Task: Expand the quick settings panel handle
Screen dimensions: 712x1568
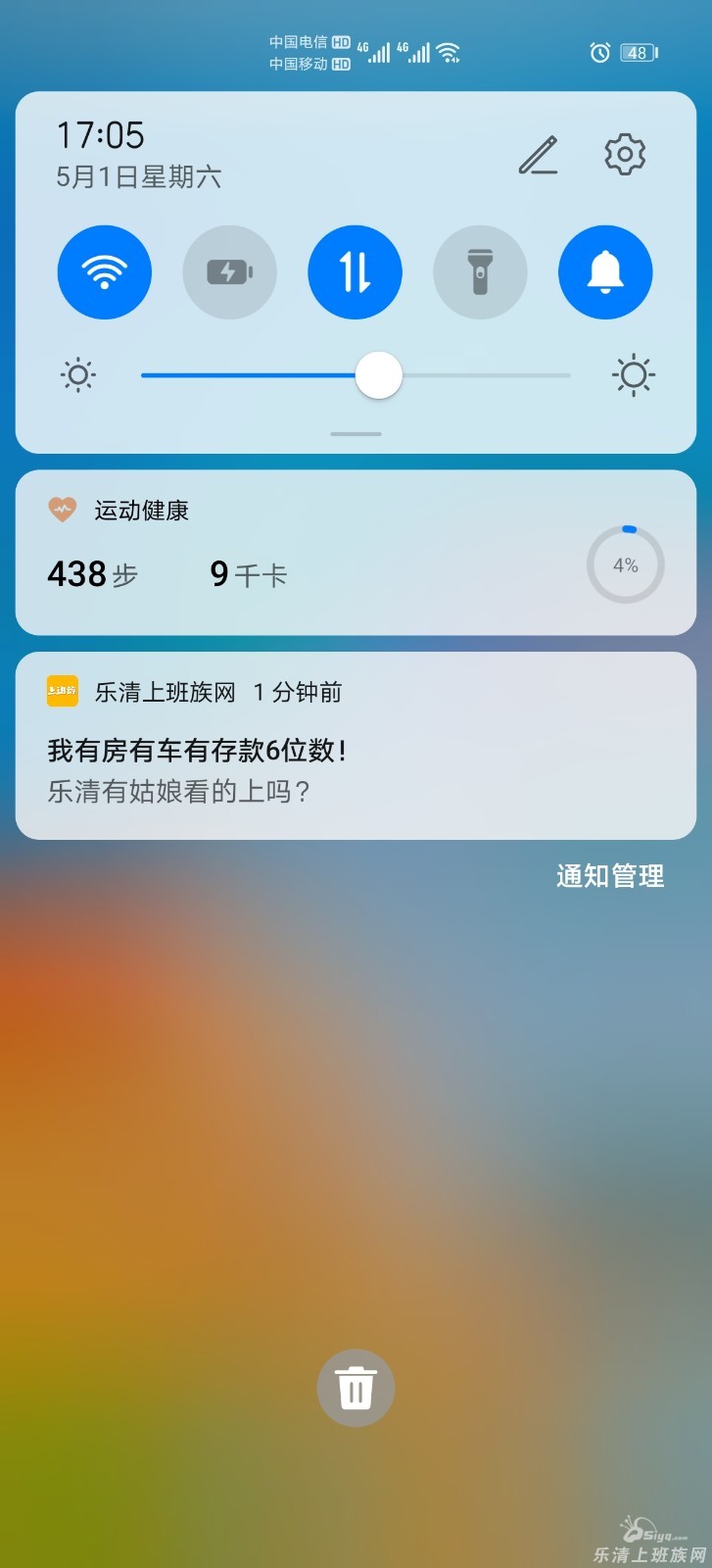Action: [x=356, y=433]
